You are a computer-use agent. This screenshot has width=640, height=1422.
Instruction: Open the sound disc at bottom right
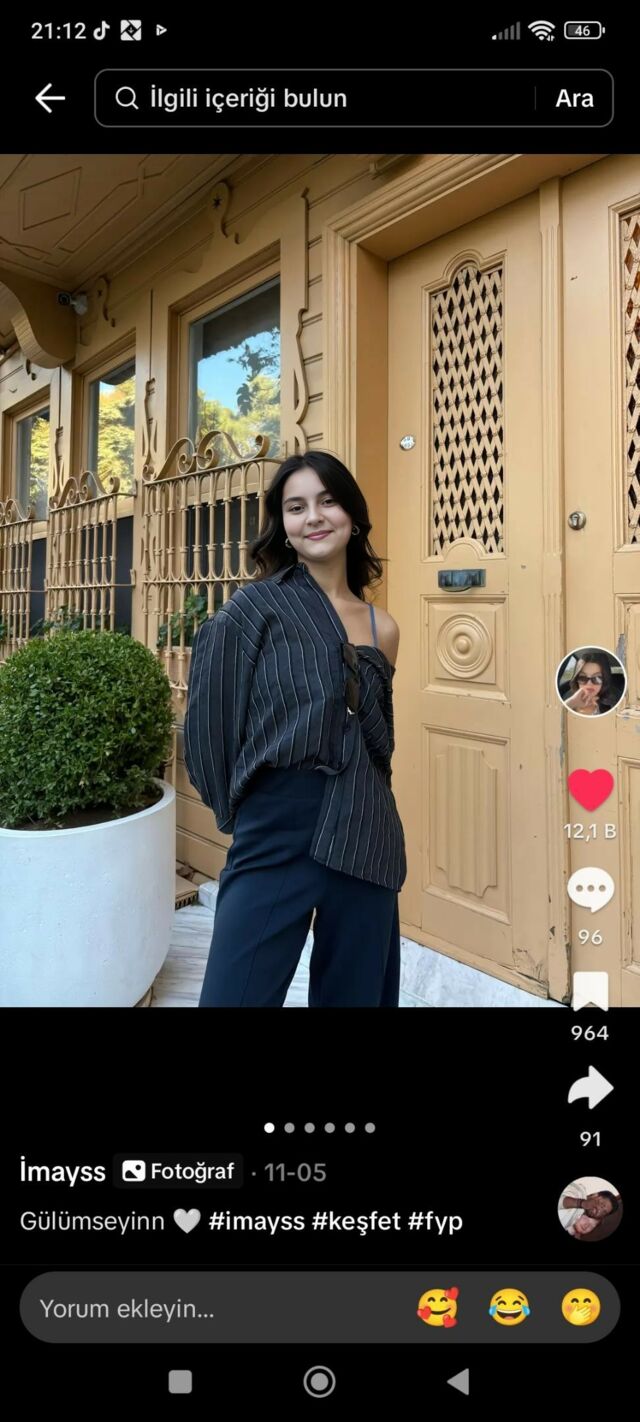click(x=590, y=1208)
